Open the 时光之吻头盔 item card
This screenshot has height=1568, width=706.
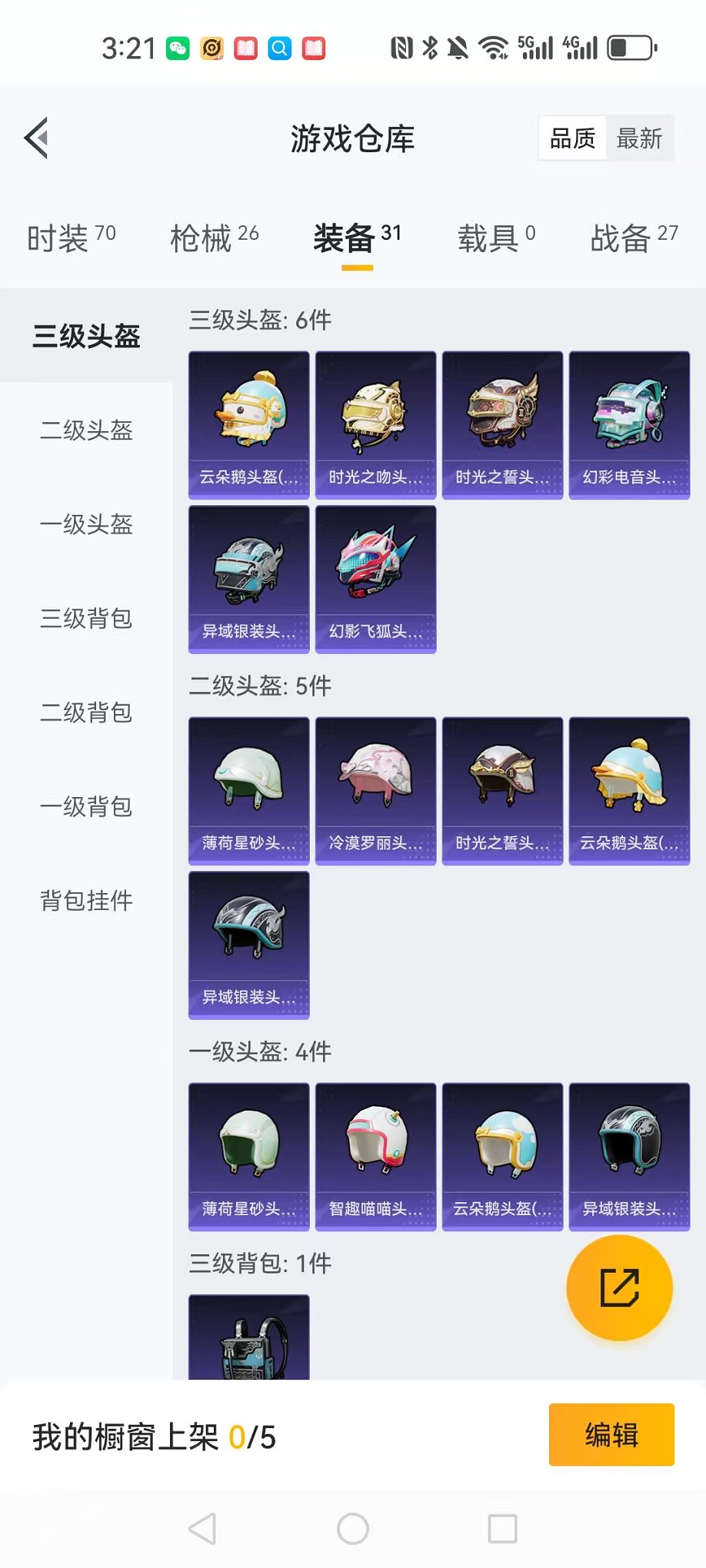tap(375, 425)
